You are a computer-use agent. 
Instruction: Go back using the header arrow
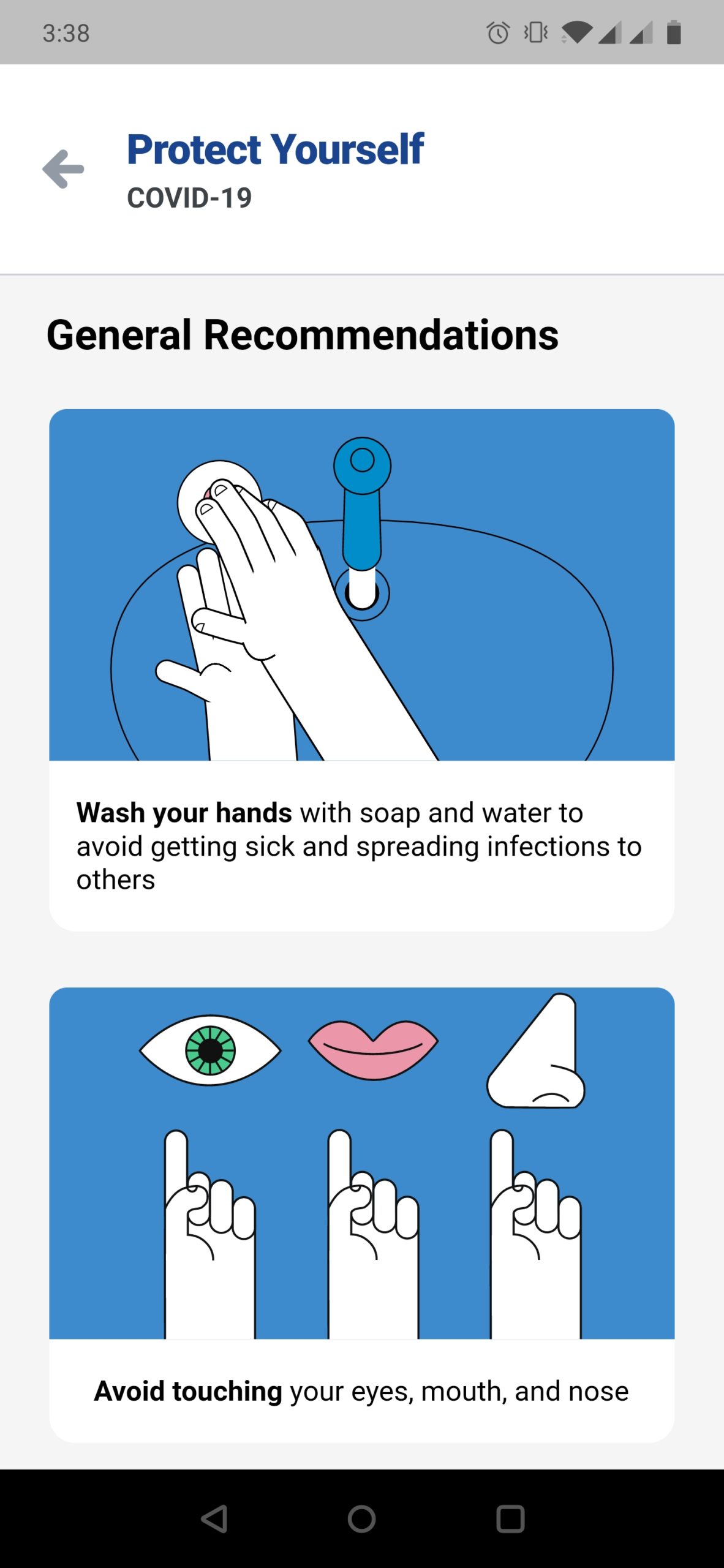click(x=63, y=169)
